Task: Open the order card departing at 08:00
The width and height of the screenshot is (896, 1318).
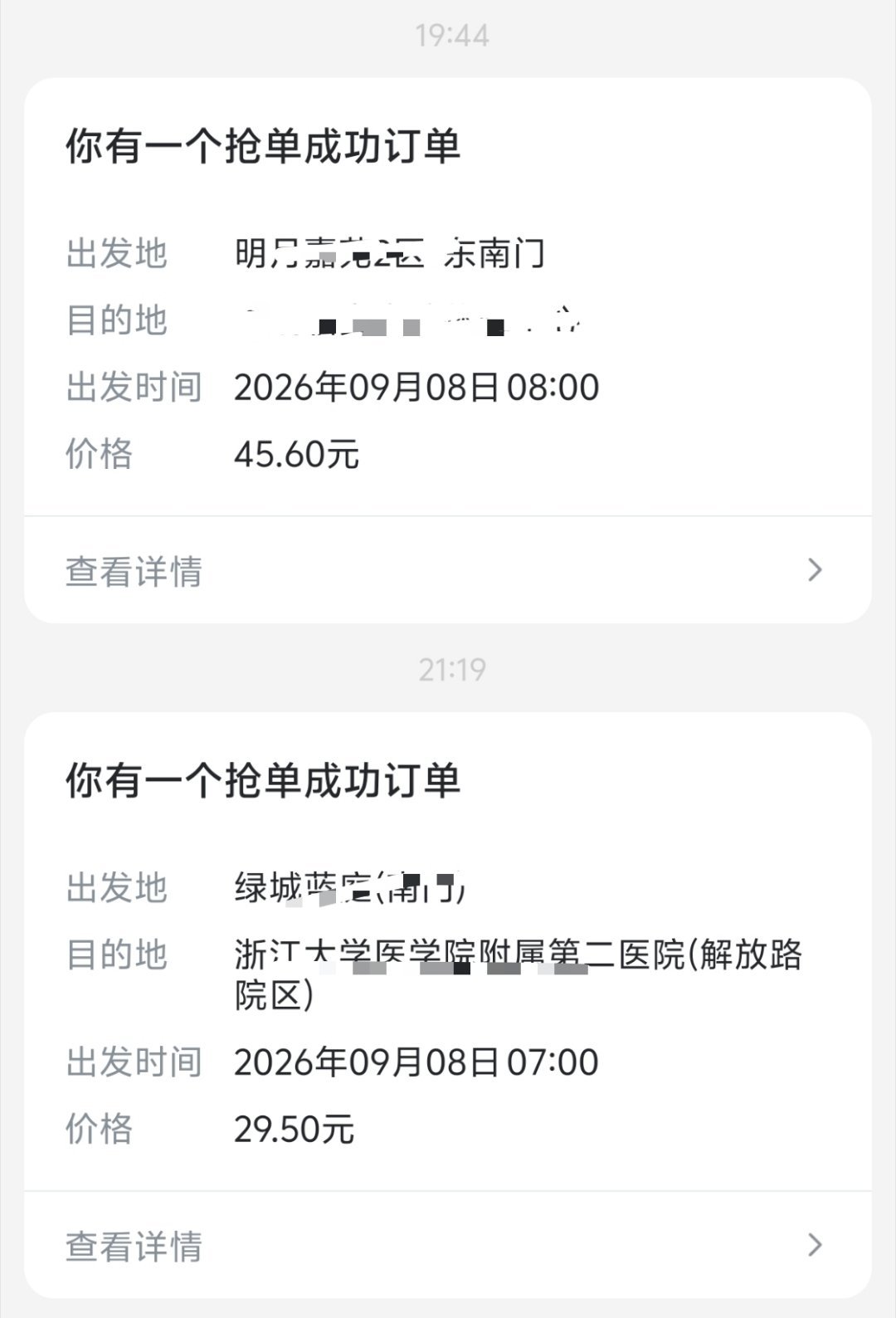Action: (x=448, y=350)
